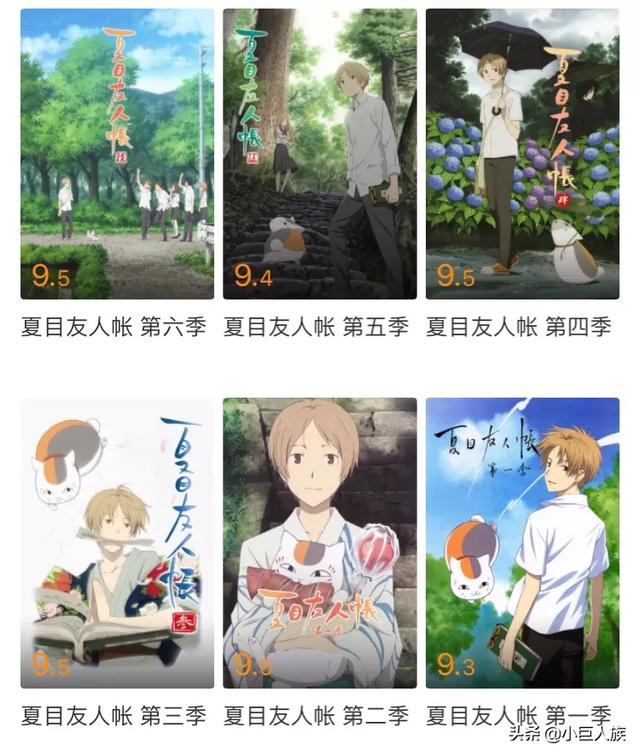The width and height of the screenshot is (640, 756).
Task: Open 夏目友人帐 第六季 poster
Action: [117, 155]
